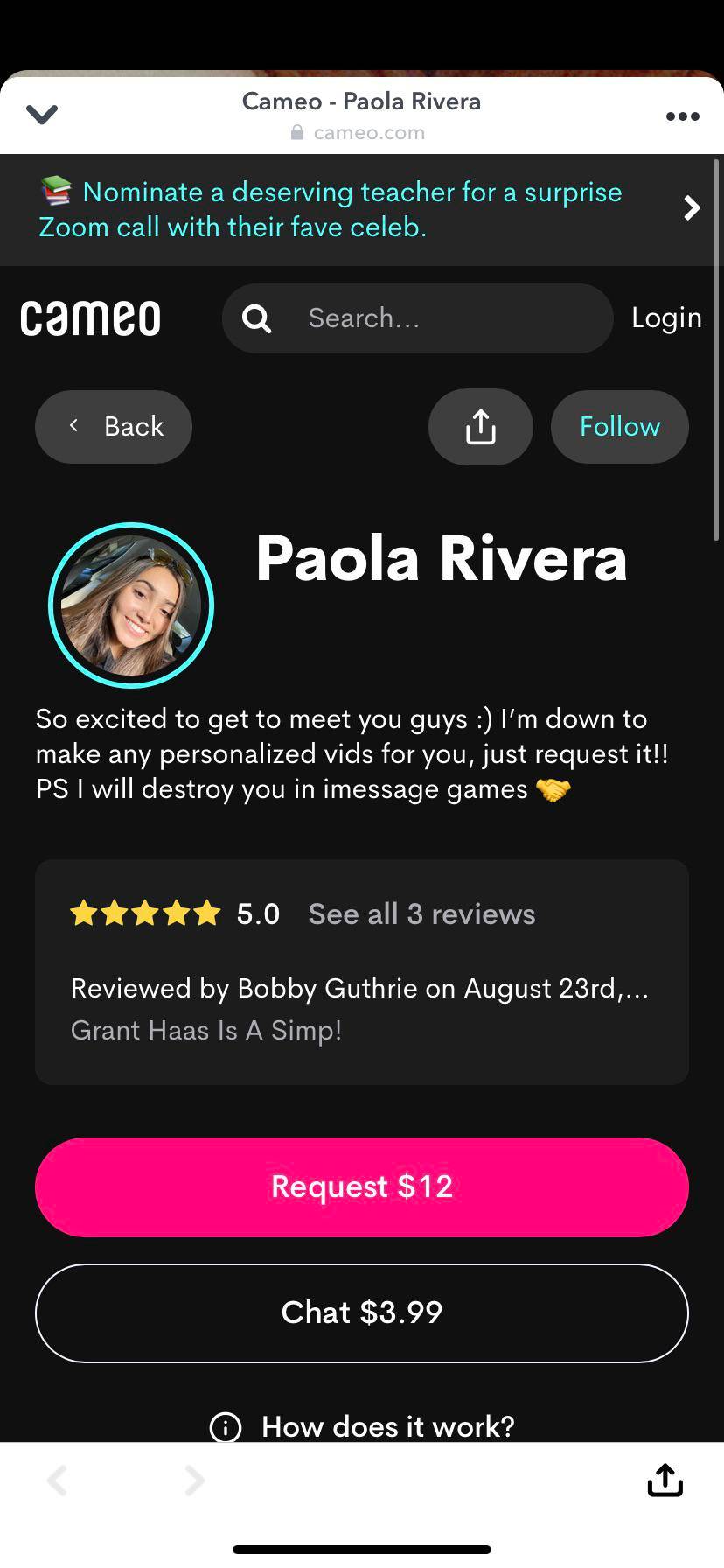The width and height of the screenshot is (724, 1568).
Task: Tap the three-dots menu at top right
Action: point(682,115)
